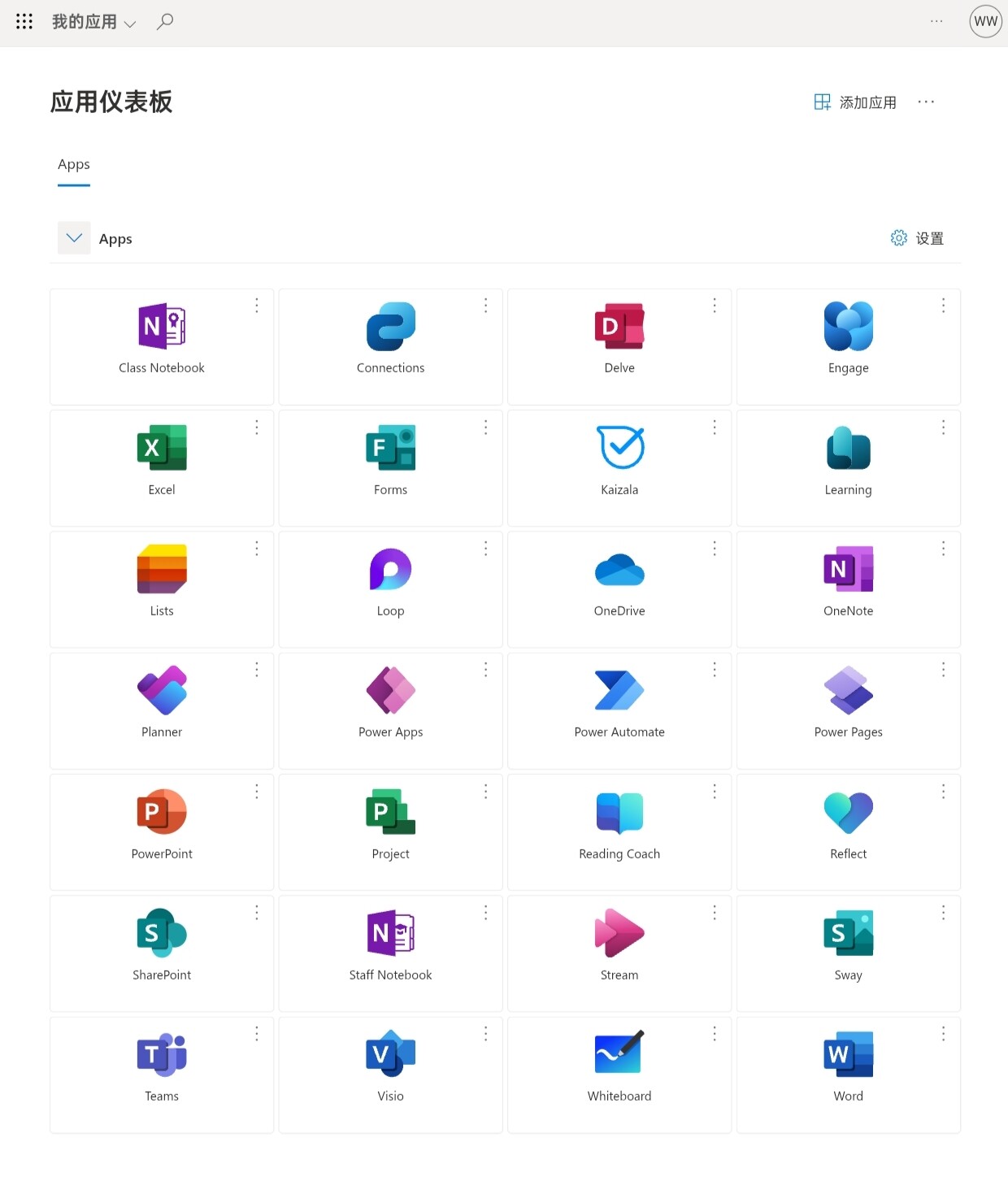Open the Teams app
1008x1194 pixels.
(162, 1075)
